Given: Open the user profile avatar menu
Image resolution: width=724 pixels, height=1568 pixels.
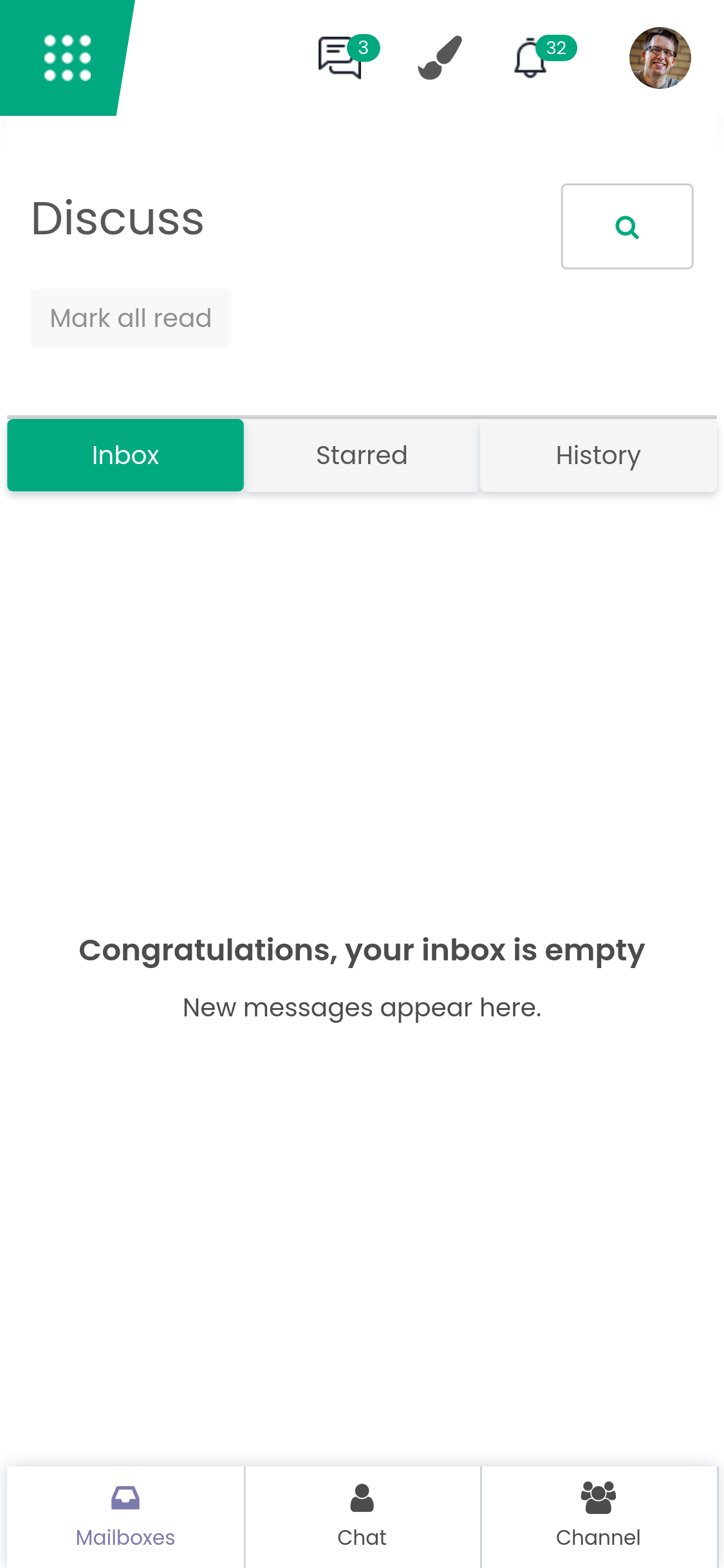Looking at the screenshot, I should coord(660,58).
